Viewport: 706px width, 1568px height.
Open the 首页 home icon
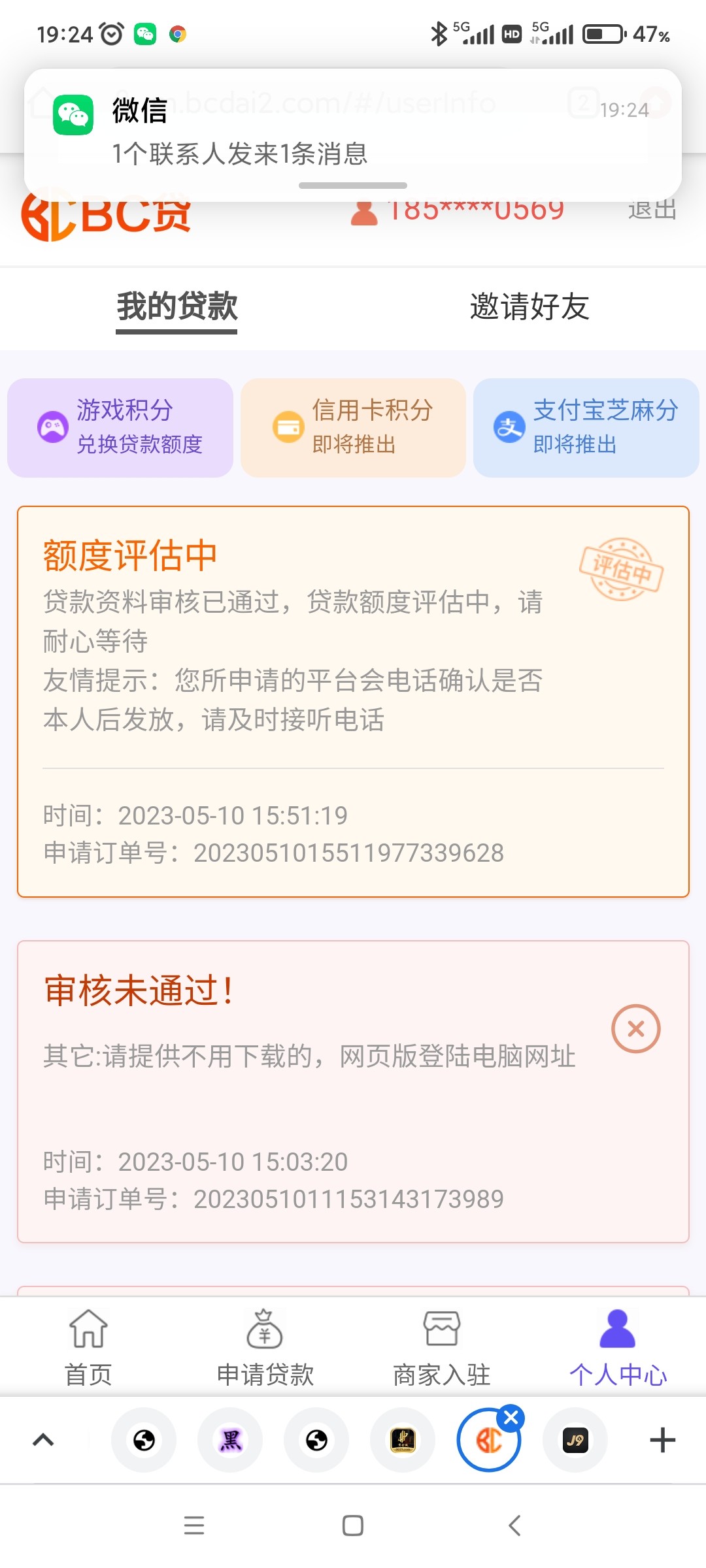click(x=88, y=1330)
